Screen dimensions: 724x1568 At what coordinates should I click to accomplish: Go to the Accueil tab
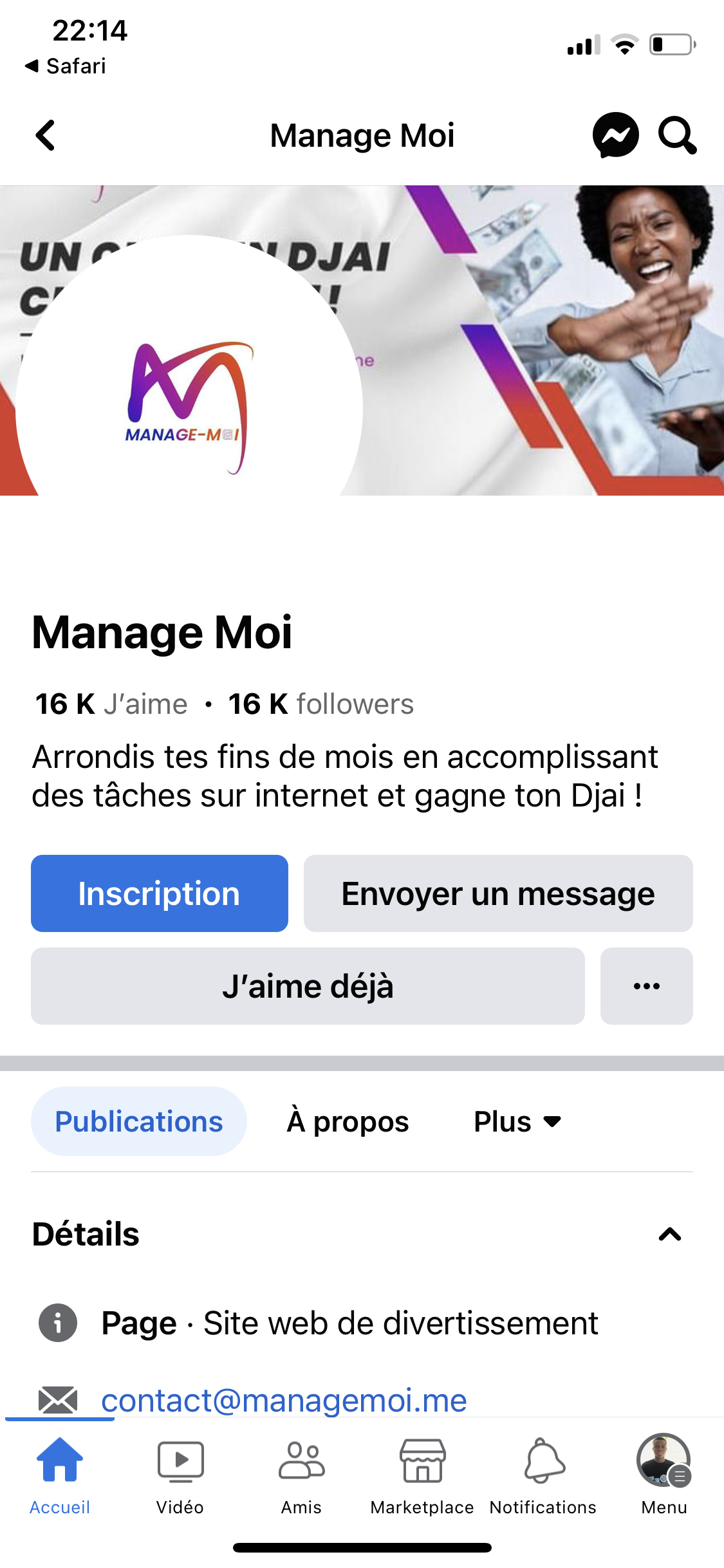tap(60, 1474)
